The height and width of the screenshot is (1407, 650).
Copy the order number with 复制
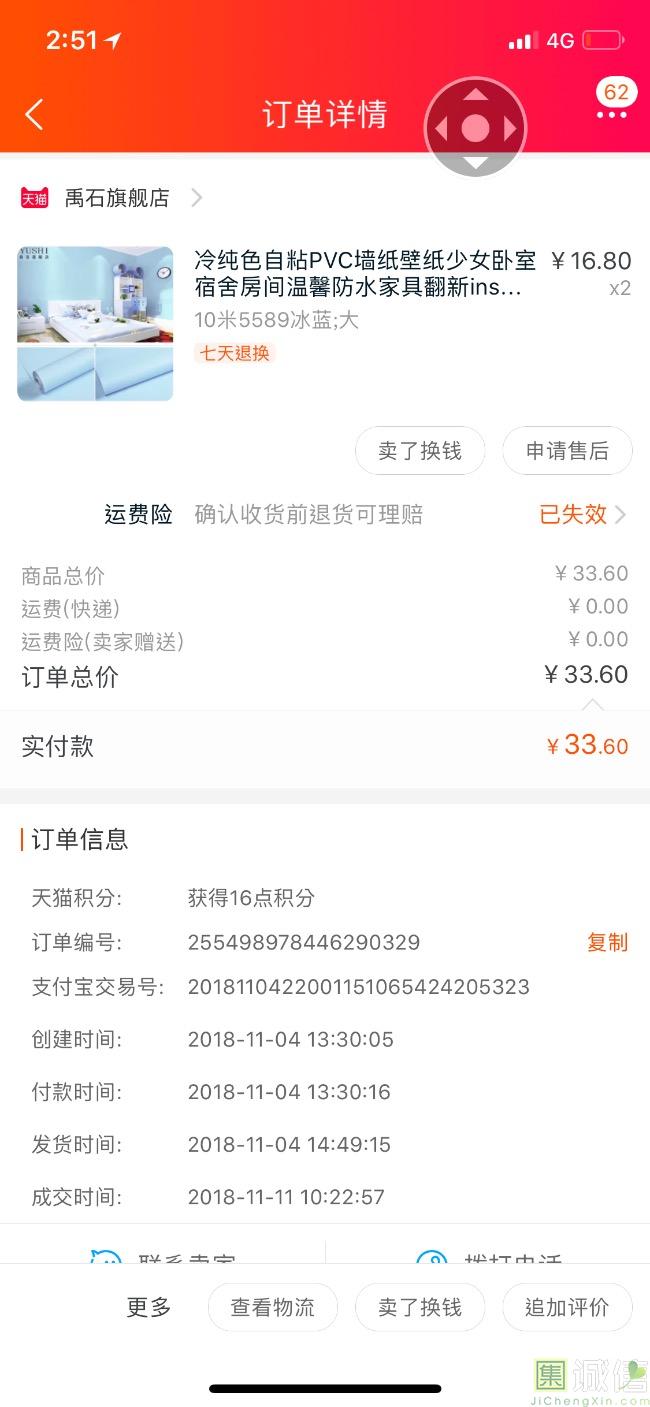click(607, 942)
